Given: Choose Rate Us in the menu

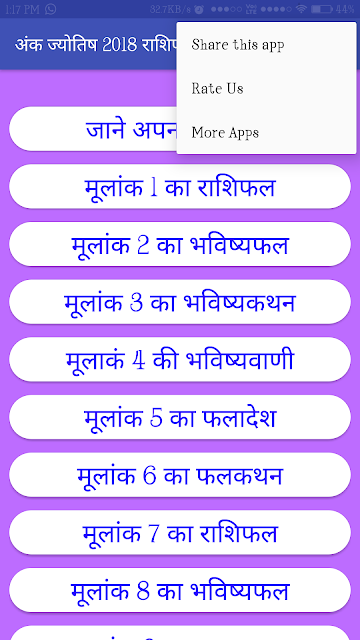Looking at the screenshot, I should pyautogui.click(x=267, y=88).
